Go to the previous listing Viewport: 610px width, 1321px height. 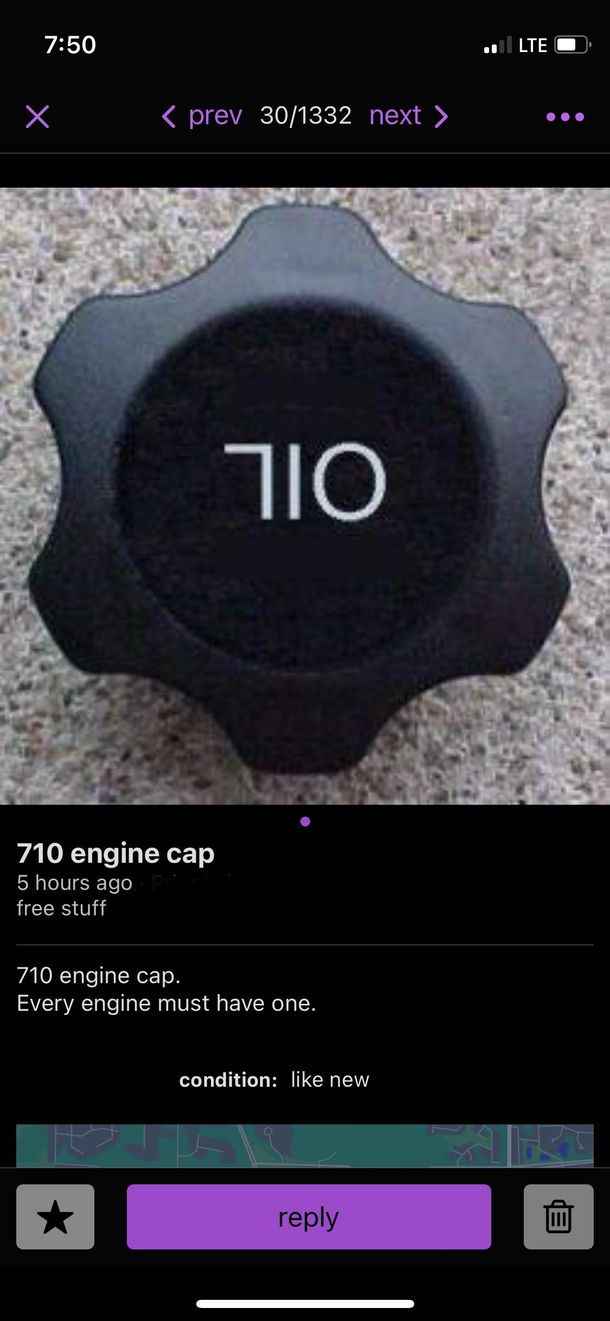coord(202,116)
